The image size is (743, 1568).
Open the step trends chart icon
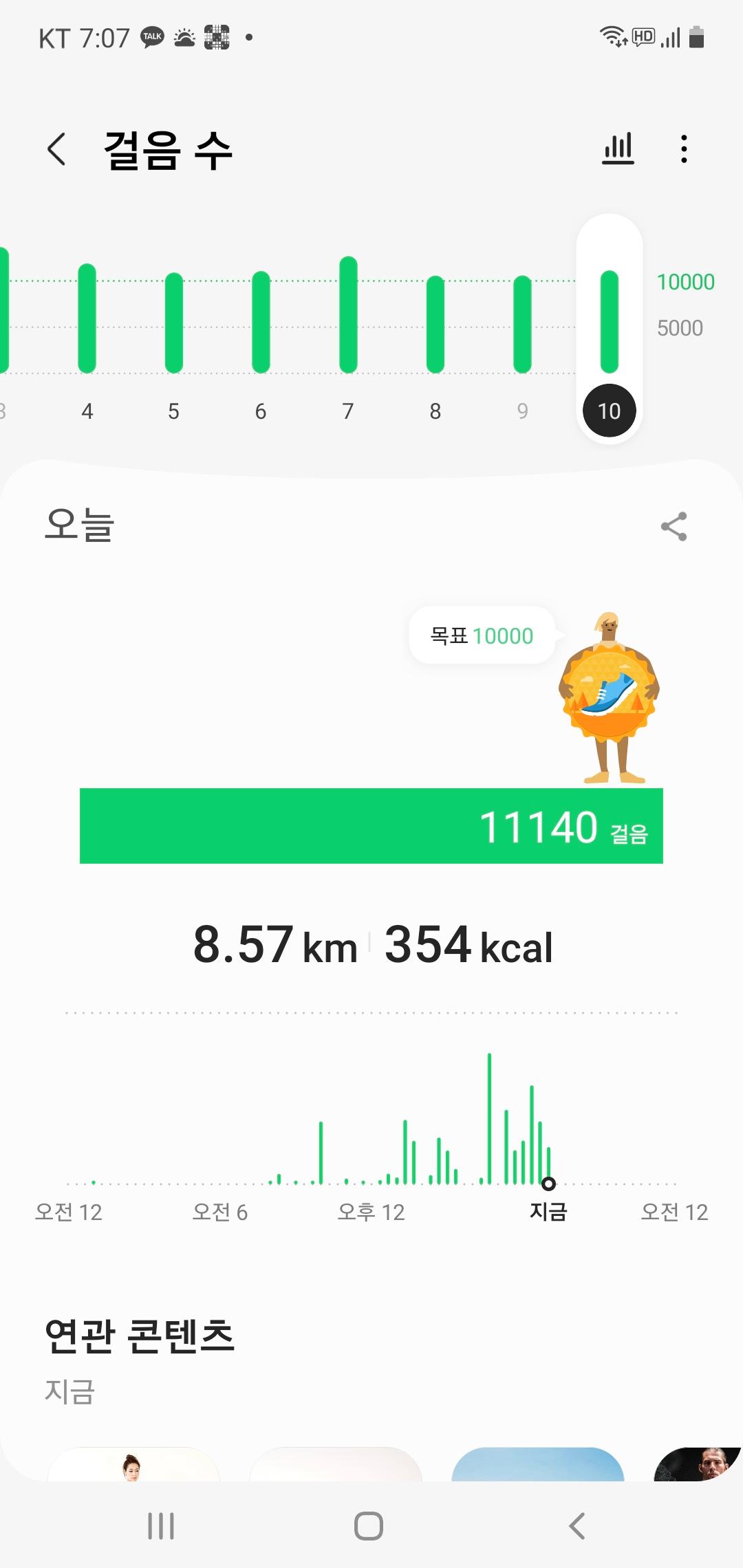click(x=618, y=149)
